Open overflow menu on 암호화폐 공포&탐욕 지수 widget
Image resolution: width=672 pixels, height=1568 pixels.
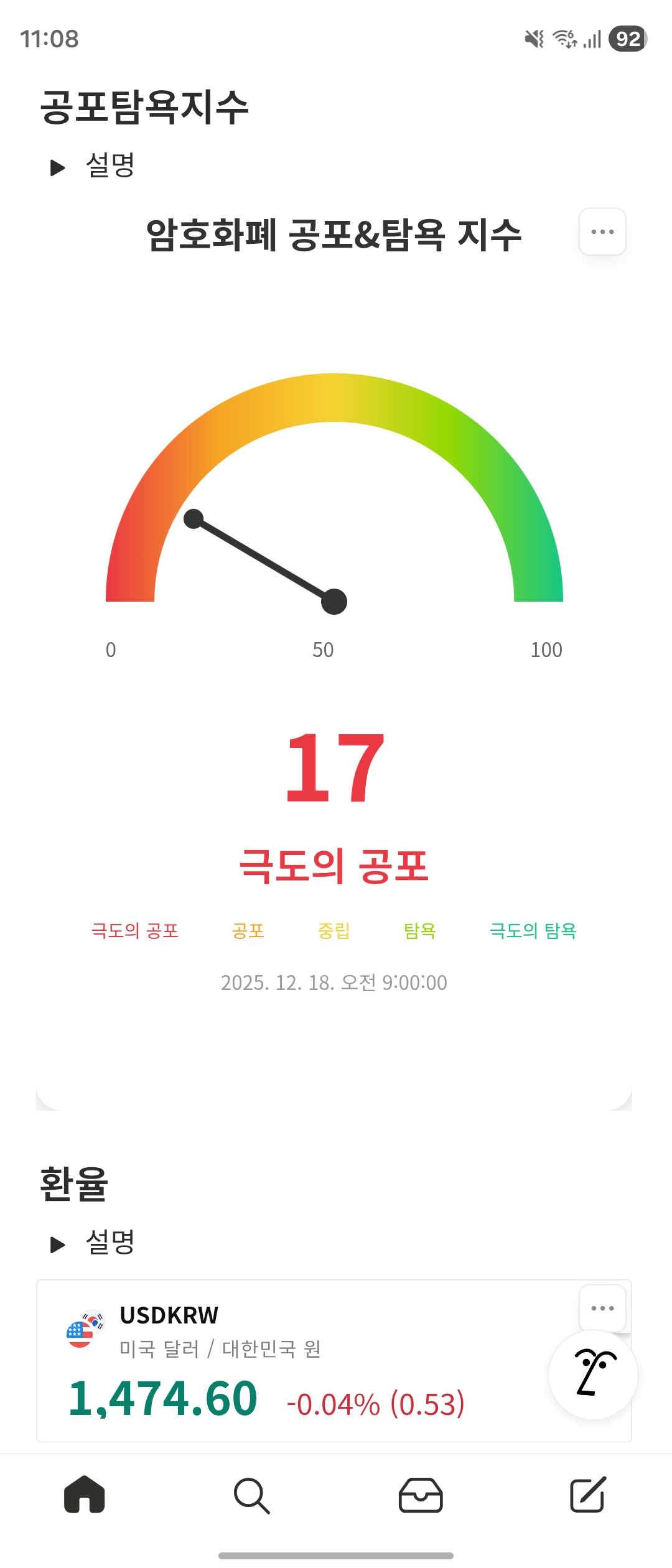[x=602, y=232]
